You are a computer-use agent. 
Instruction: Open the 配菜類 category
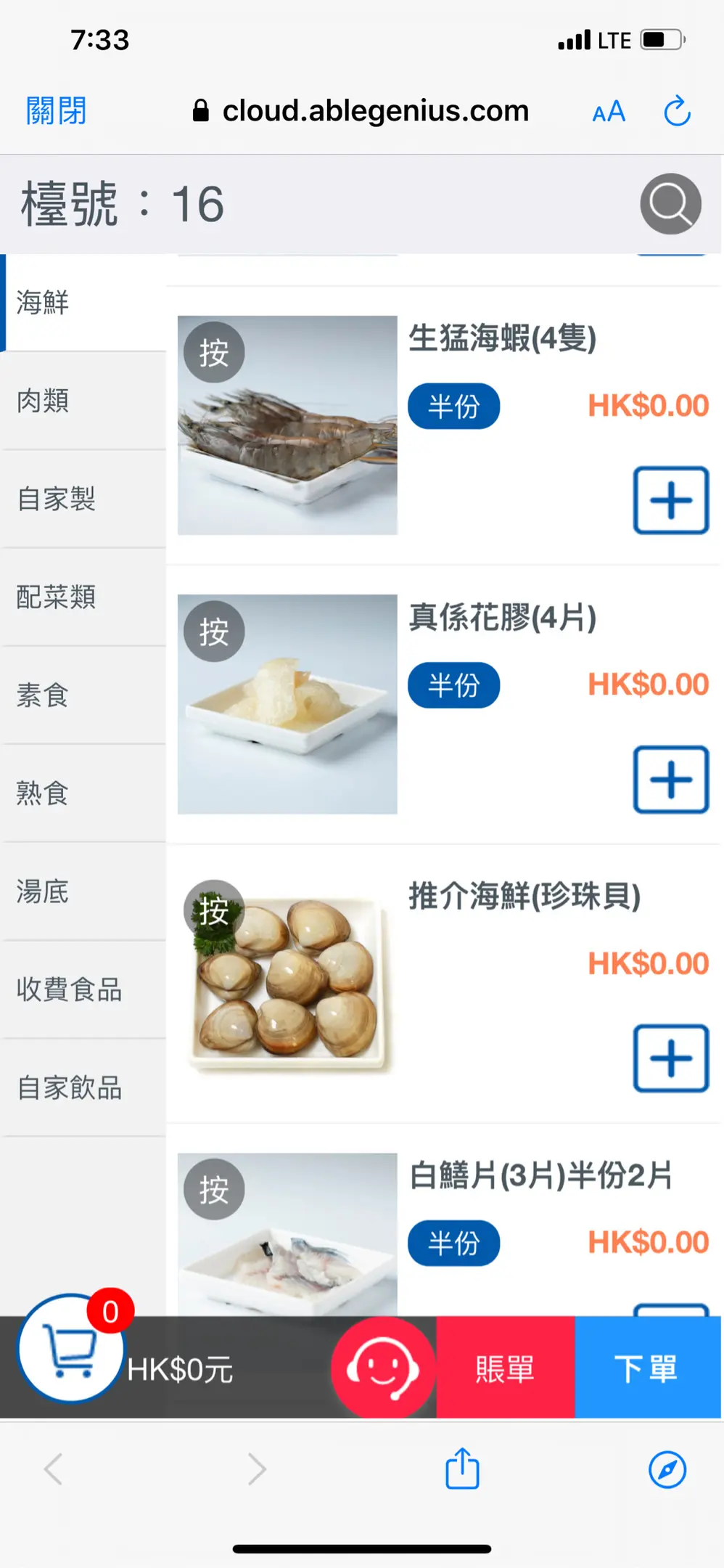click(83, 597)
